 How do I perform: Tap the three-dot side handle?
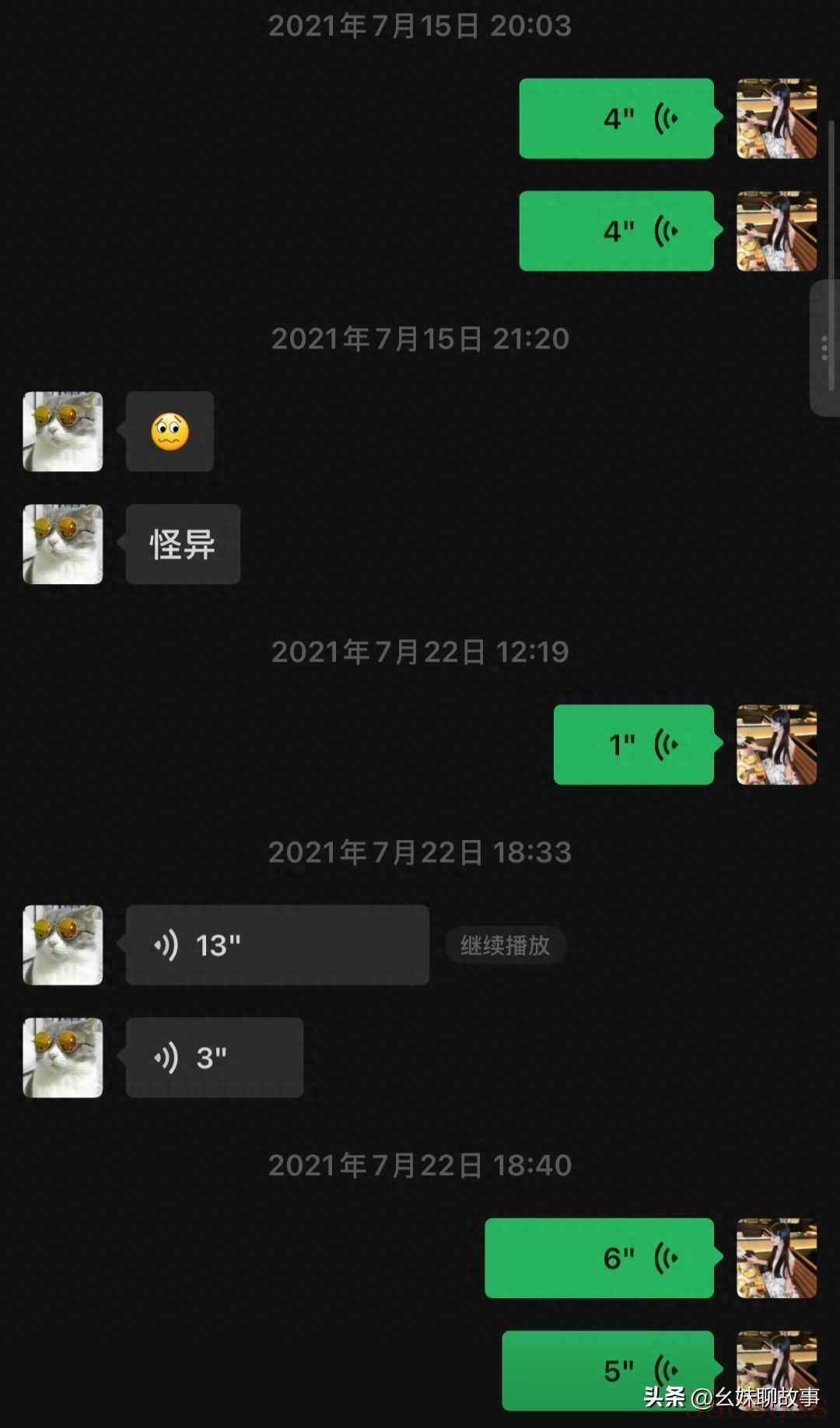pyautogui.click(x=824, y=348)
